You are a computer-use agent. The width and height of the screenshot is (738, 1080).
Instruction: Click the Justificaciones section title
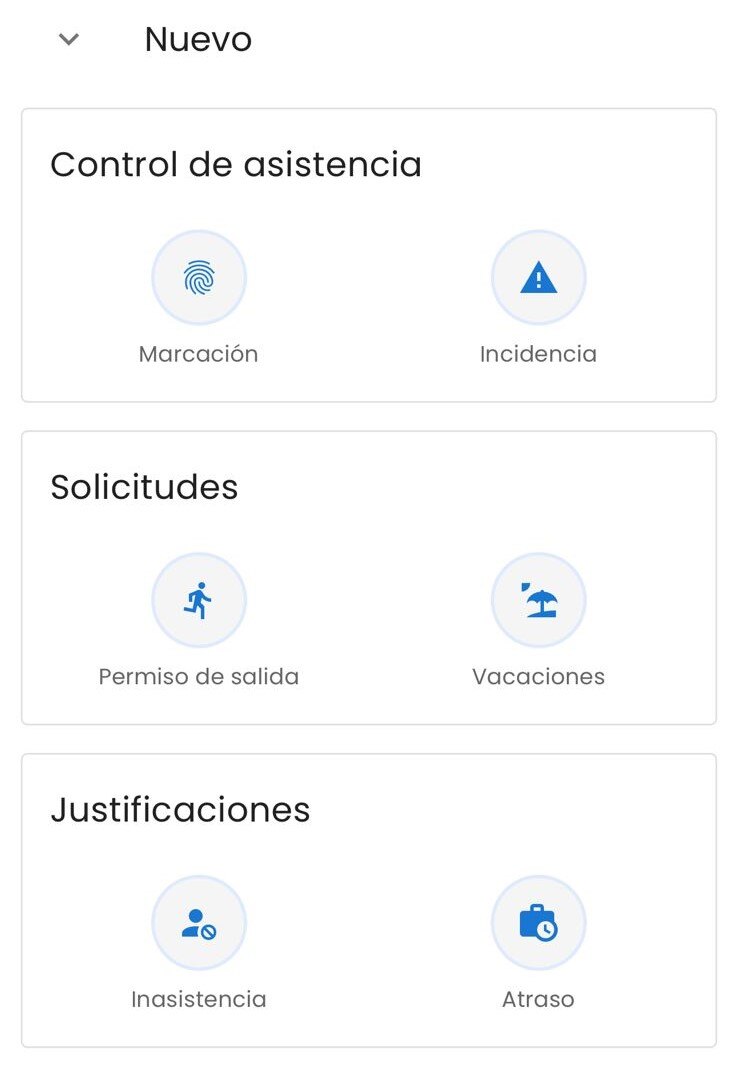pos(182,810)
